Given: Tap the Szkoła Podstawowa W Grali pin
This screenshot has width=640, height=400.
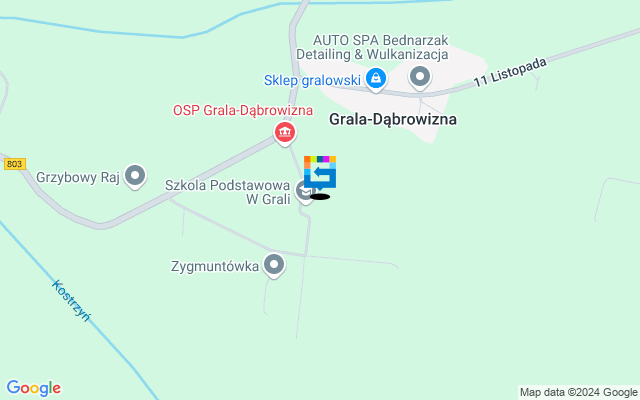Looking at the screenshot, I should pyautogui.click(x=306, y=189).
